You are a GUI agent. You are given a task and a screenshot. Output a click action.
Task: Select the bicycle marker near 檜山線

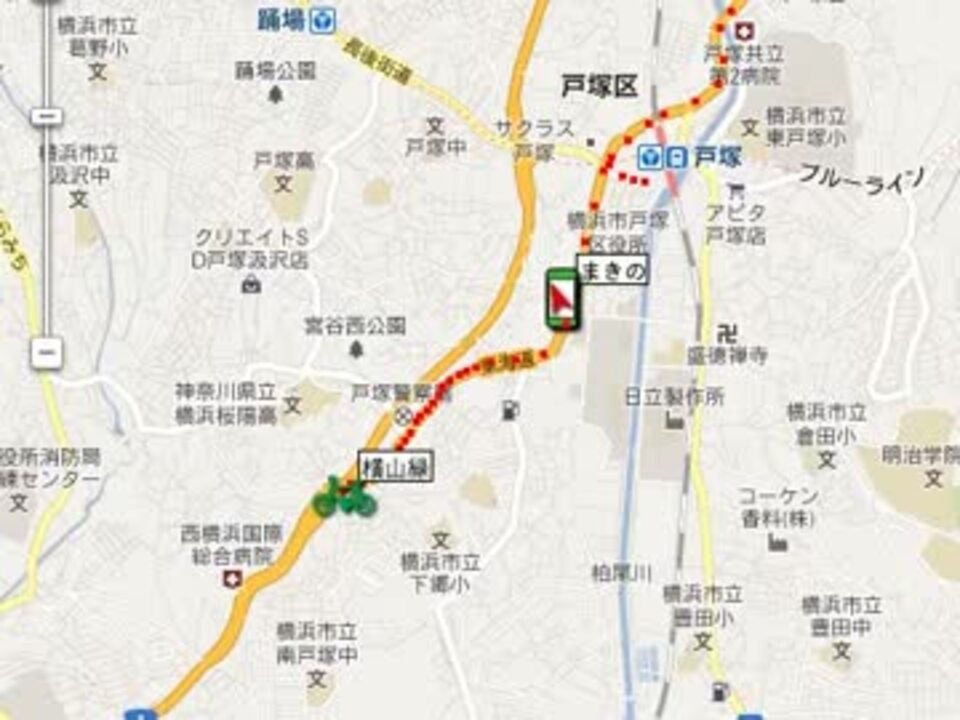tap(344, 497)
